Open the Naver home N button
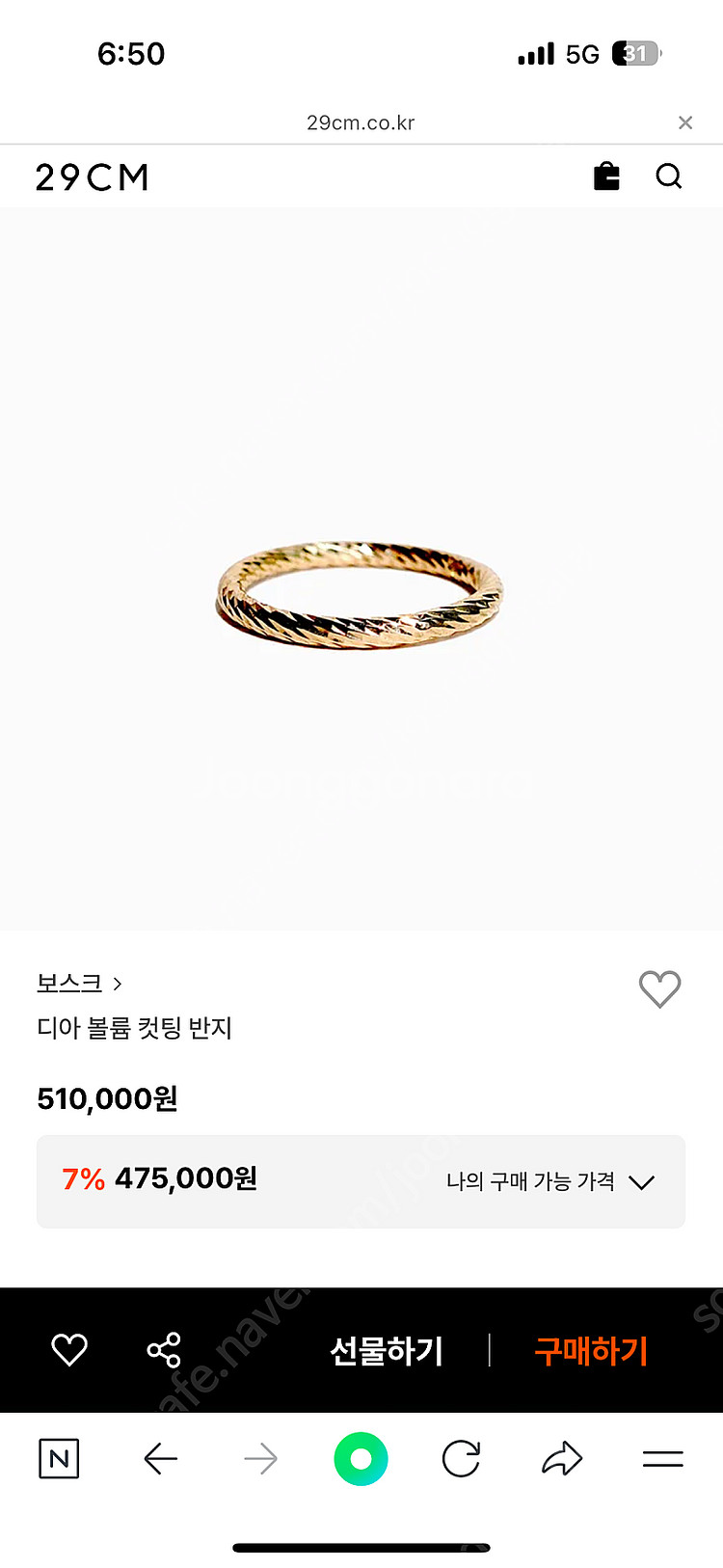 click(59, 1459)
